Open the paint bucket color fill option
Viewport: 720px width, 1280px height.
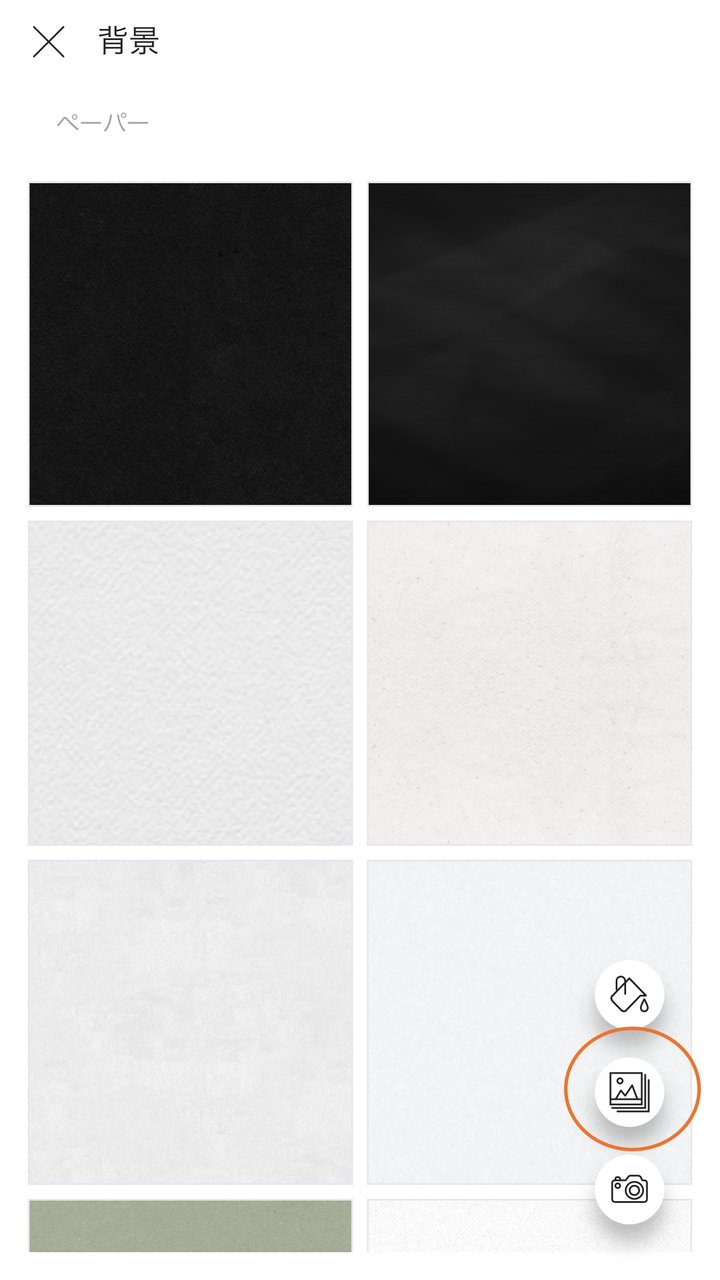630,993
